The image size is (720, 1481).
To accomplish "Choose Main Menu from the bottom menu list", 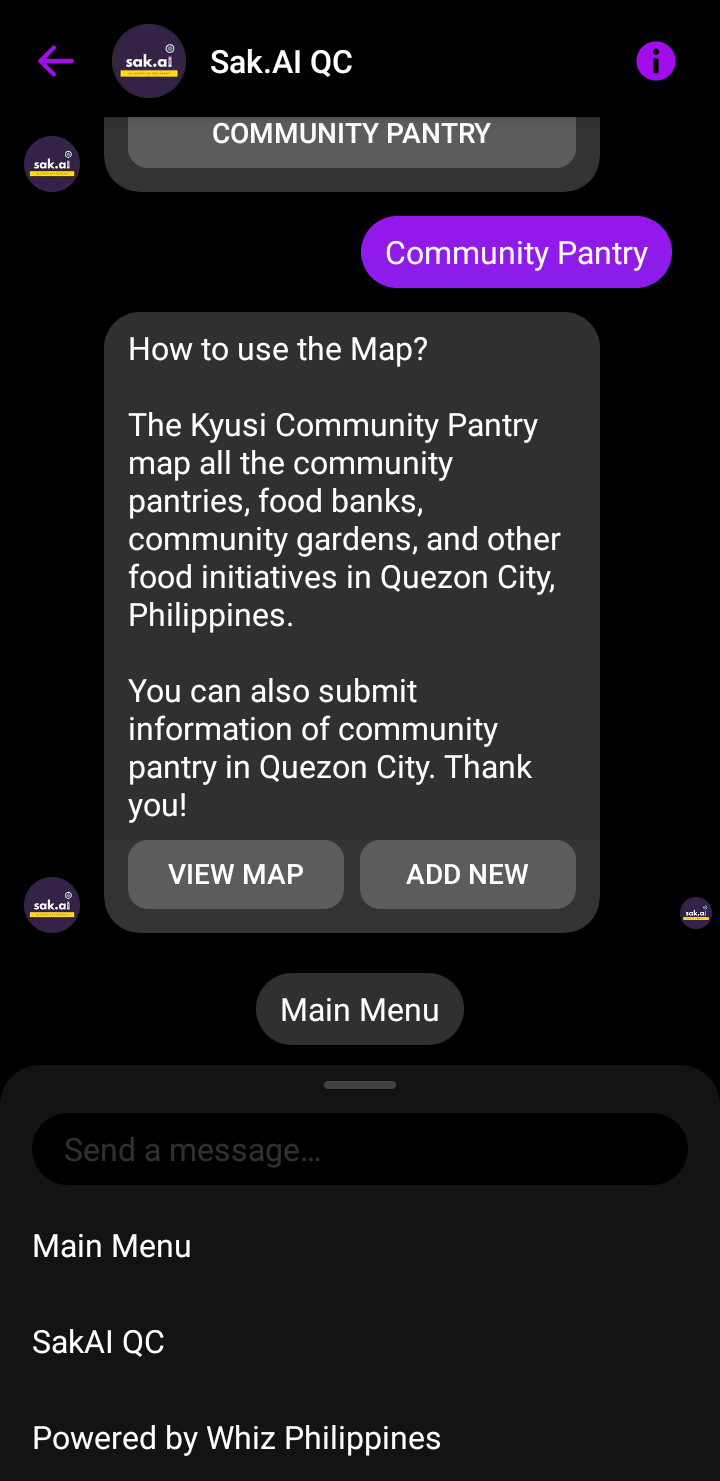I will [x=360, y=1246].
